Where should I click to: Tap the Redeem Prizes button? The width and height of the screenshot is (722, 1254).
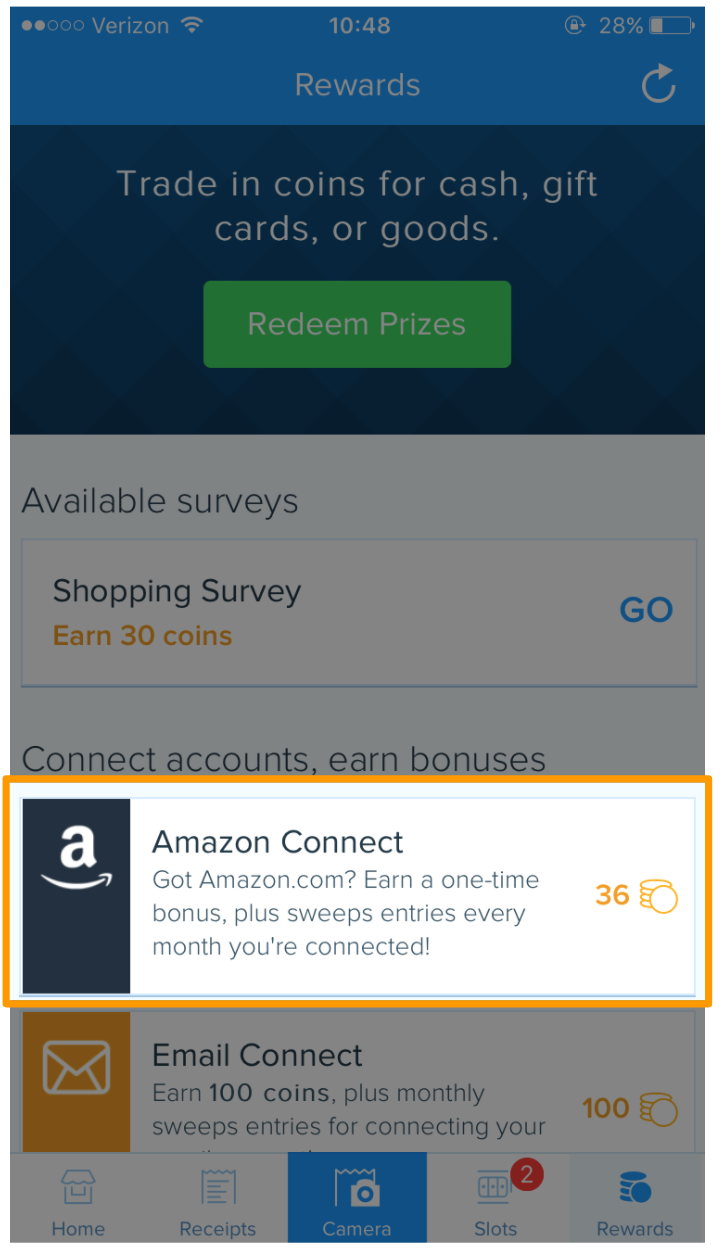pos(357,324)
